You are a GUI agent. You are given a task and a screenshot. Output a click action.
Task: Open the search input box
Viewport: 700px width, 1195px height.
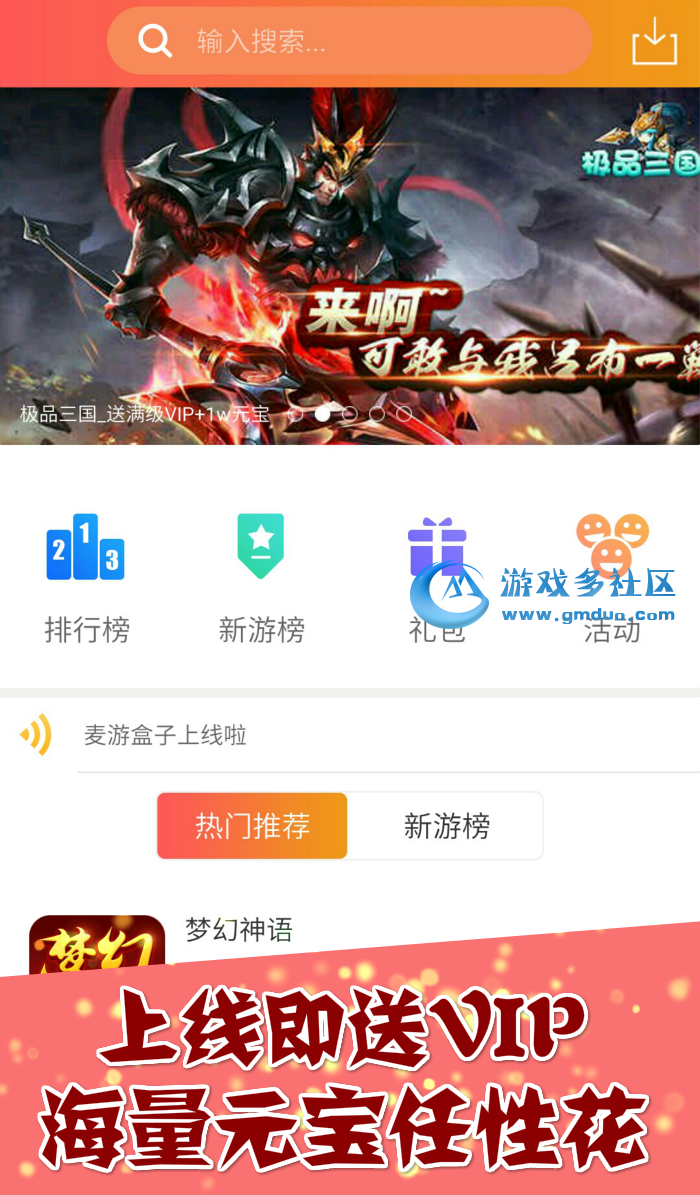[350, 41]
